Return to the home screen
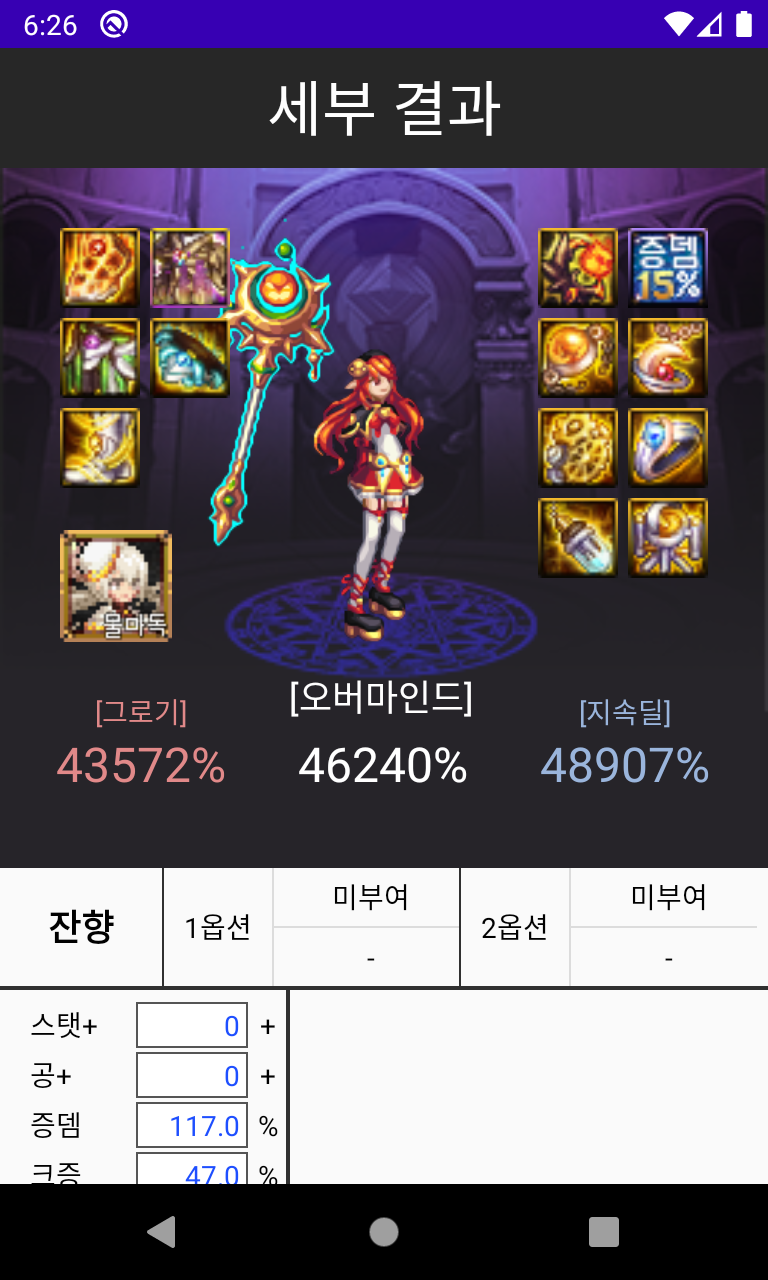 click(384, 1232)
